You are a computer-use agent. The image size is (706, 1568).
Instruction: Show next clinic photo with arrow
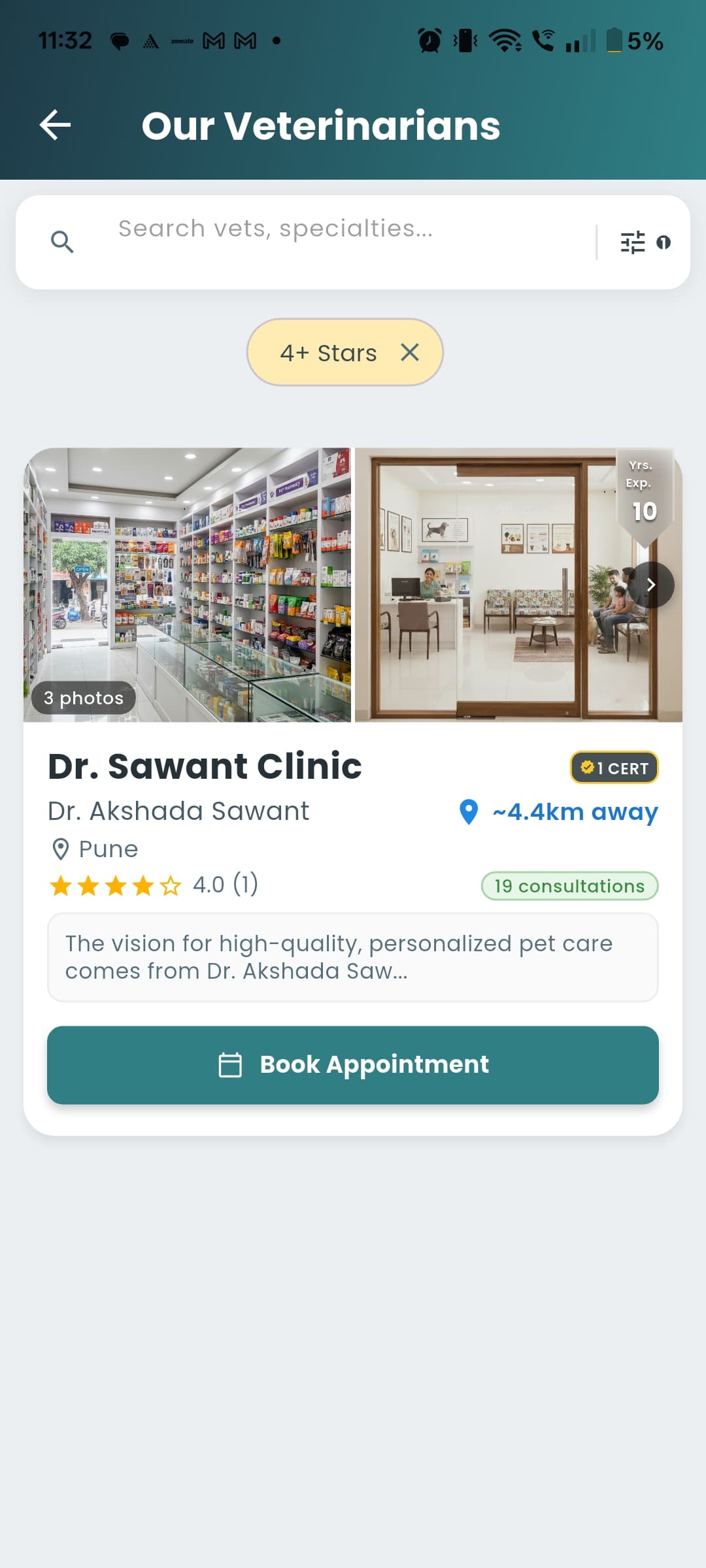coord(650,585)
